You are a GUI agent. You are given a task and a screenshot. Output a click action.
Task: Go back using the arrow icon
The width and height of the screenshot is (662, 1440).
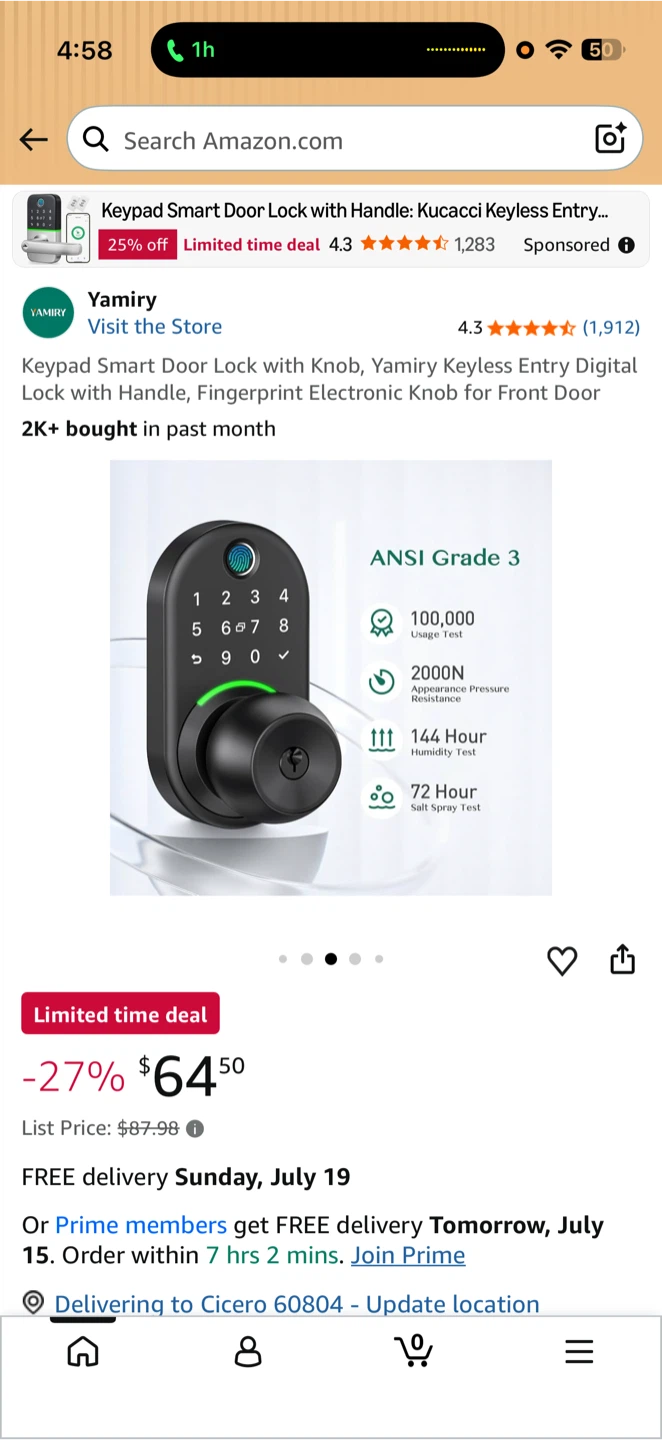(x=34, y=140)
